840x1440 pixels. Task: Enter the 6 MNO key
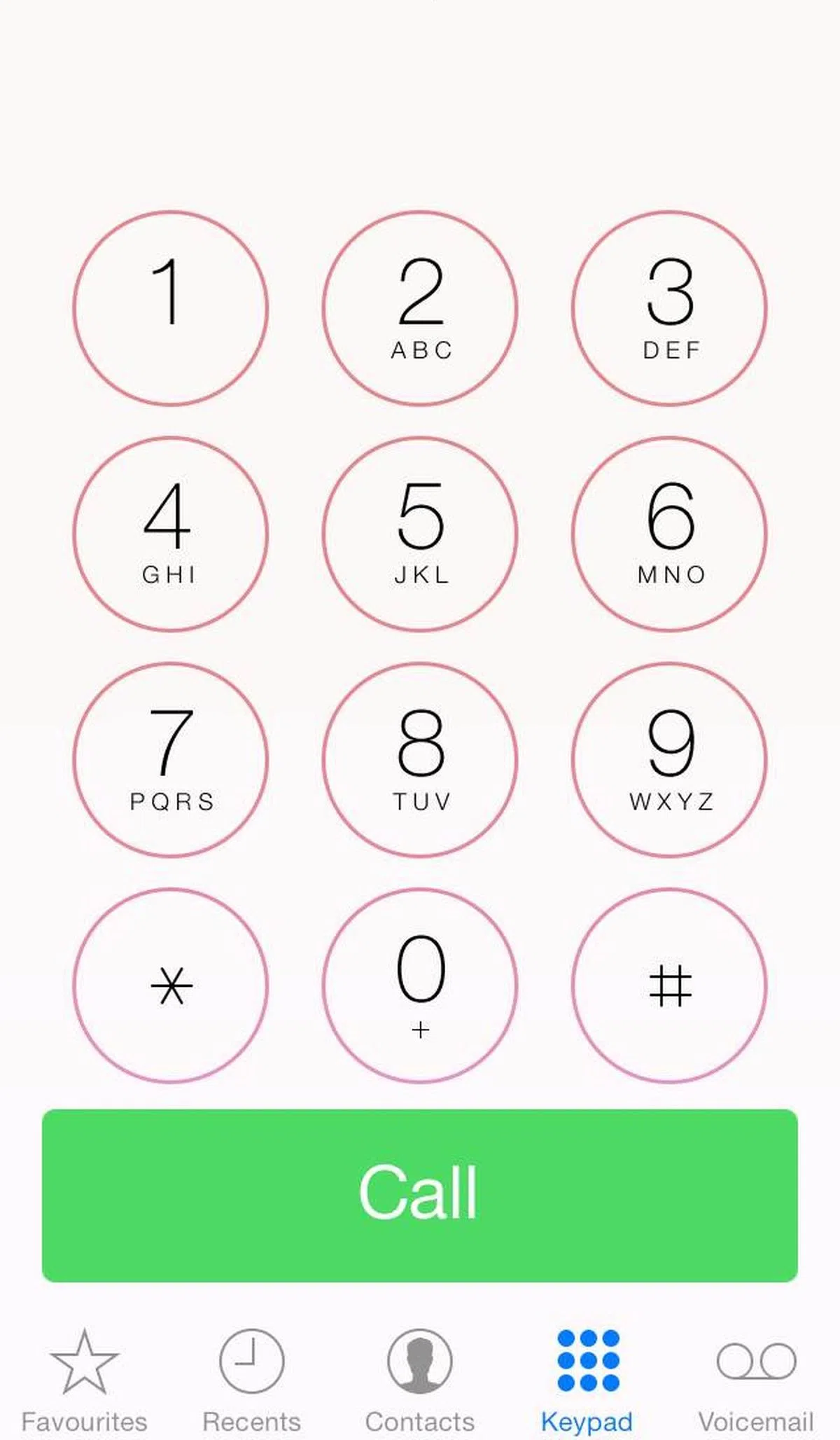(669, 534)
